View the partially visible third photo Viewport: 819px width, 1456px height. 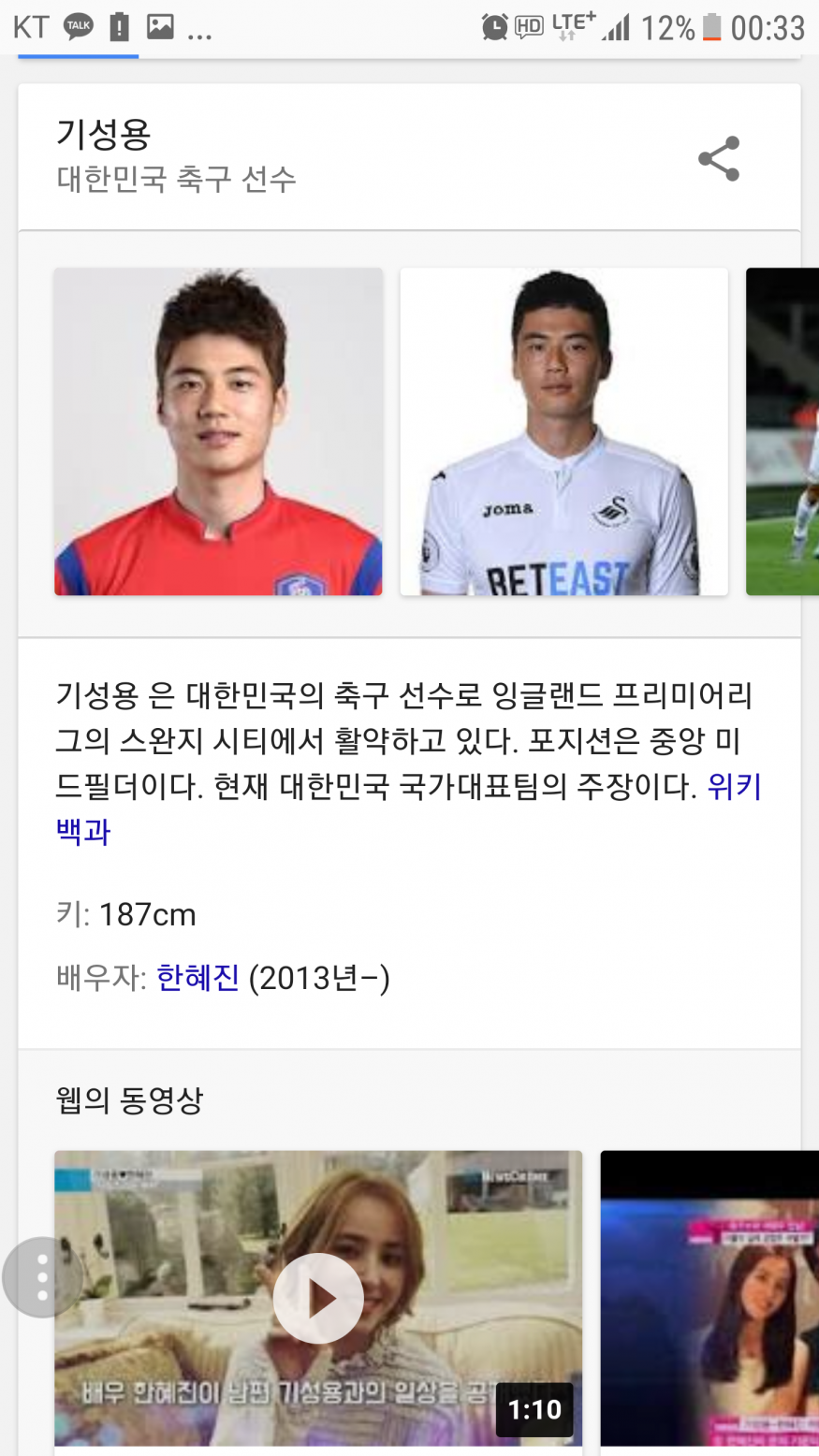(782, 431)
